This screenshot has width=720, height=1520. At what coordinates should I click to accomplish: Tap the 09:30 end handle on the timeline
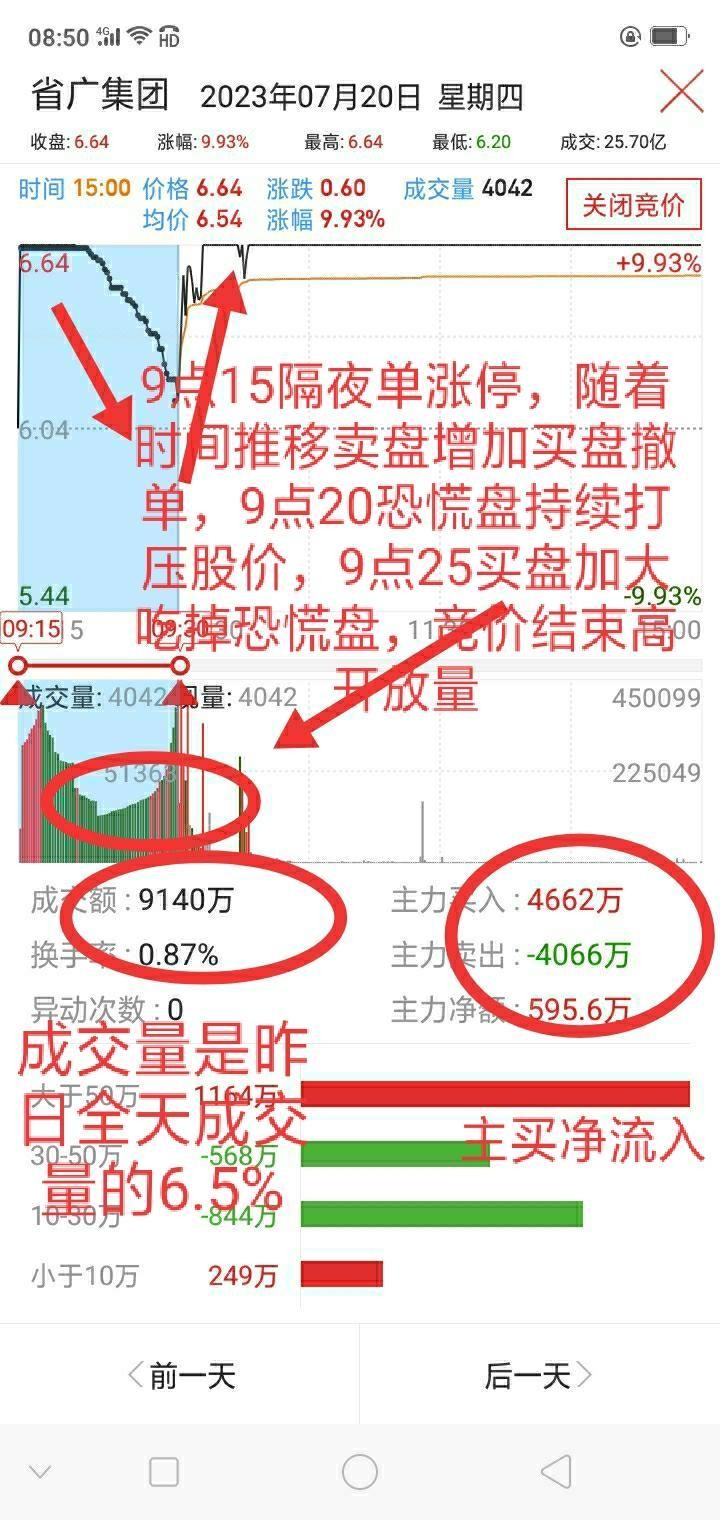coord(180,664)
